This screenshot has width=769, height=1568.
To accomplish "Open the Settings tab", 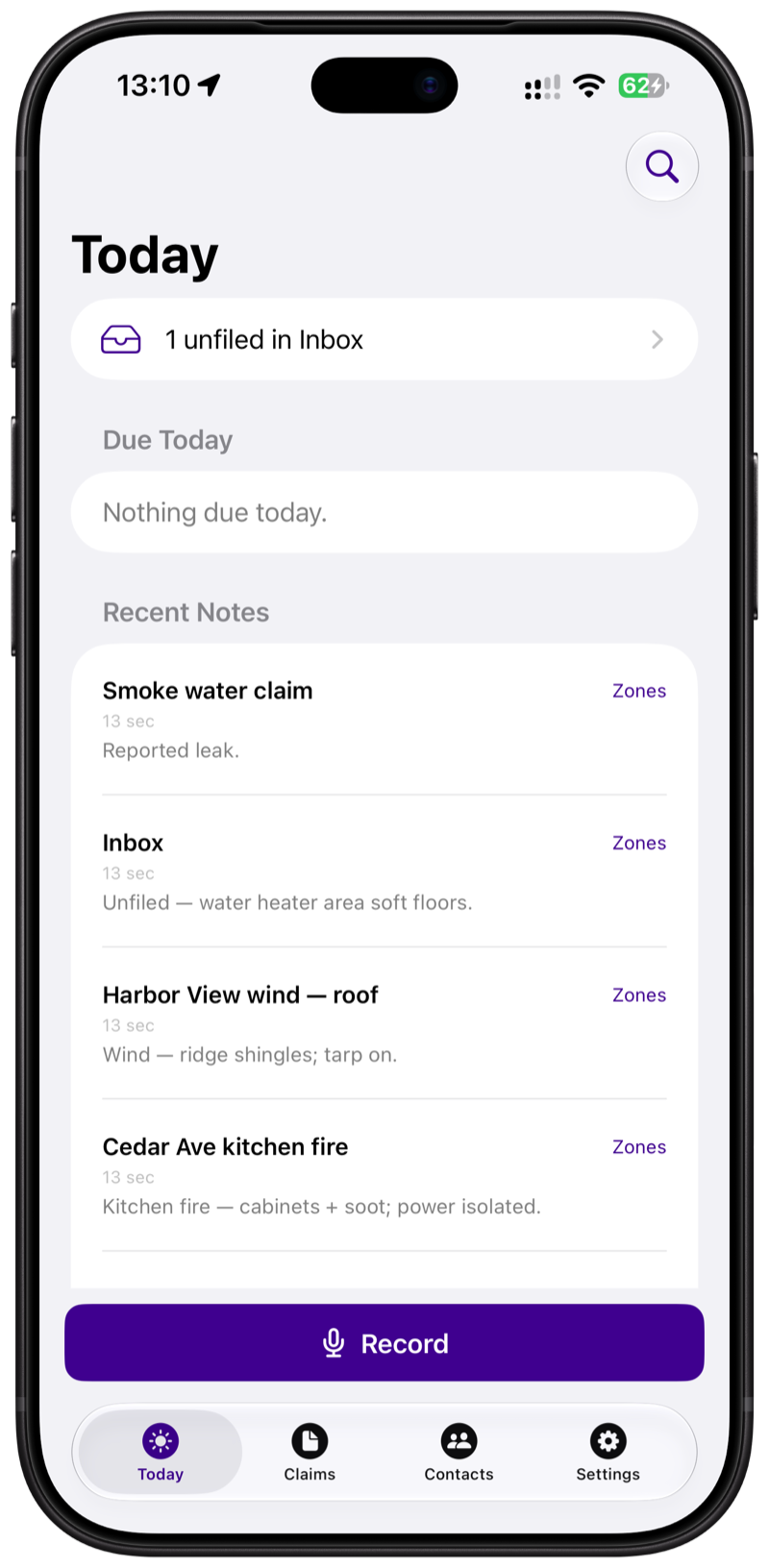I will (x=608, y=1452).
